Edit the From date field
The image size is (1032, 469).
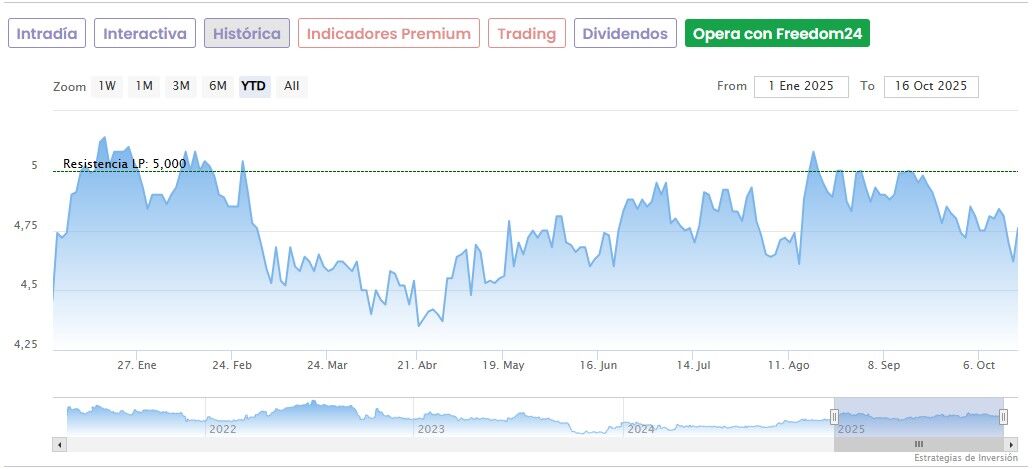point(801,86)
